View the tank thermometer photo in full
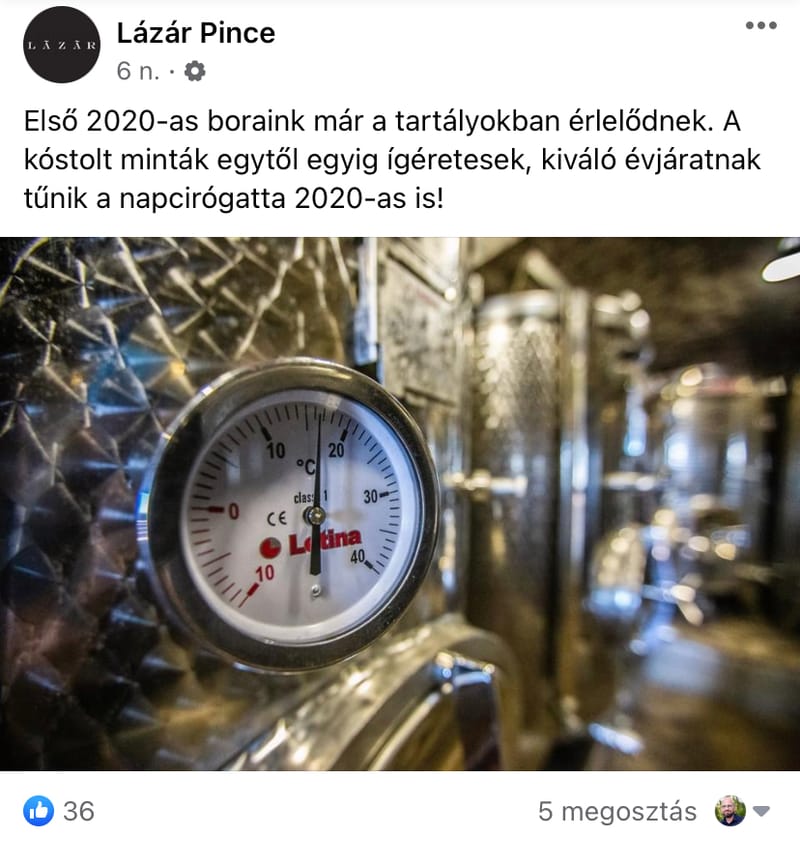Viewport: 800px width, 842px height. [x=400, y=503]
